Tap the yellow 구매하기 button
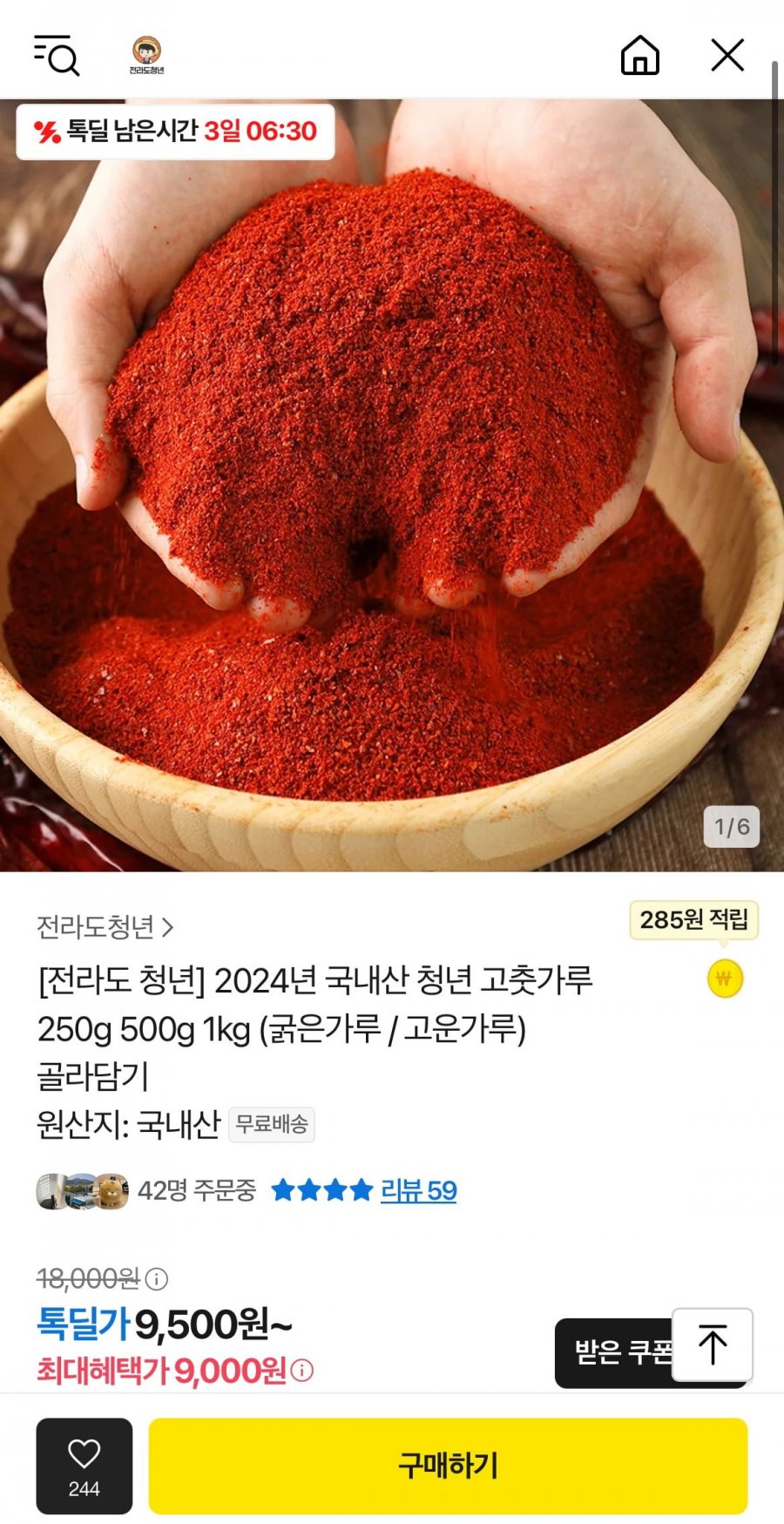 448,1466
